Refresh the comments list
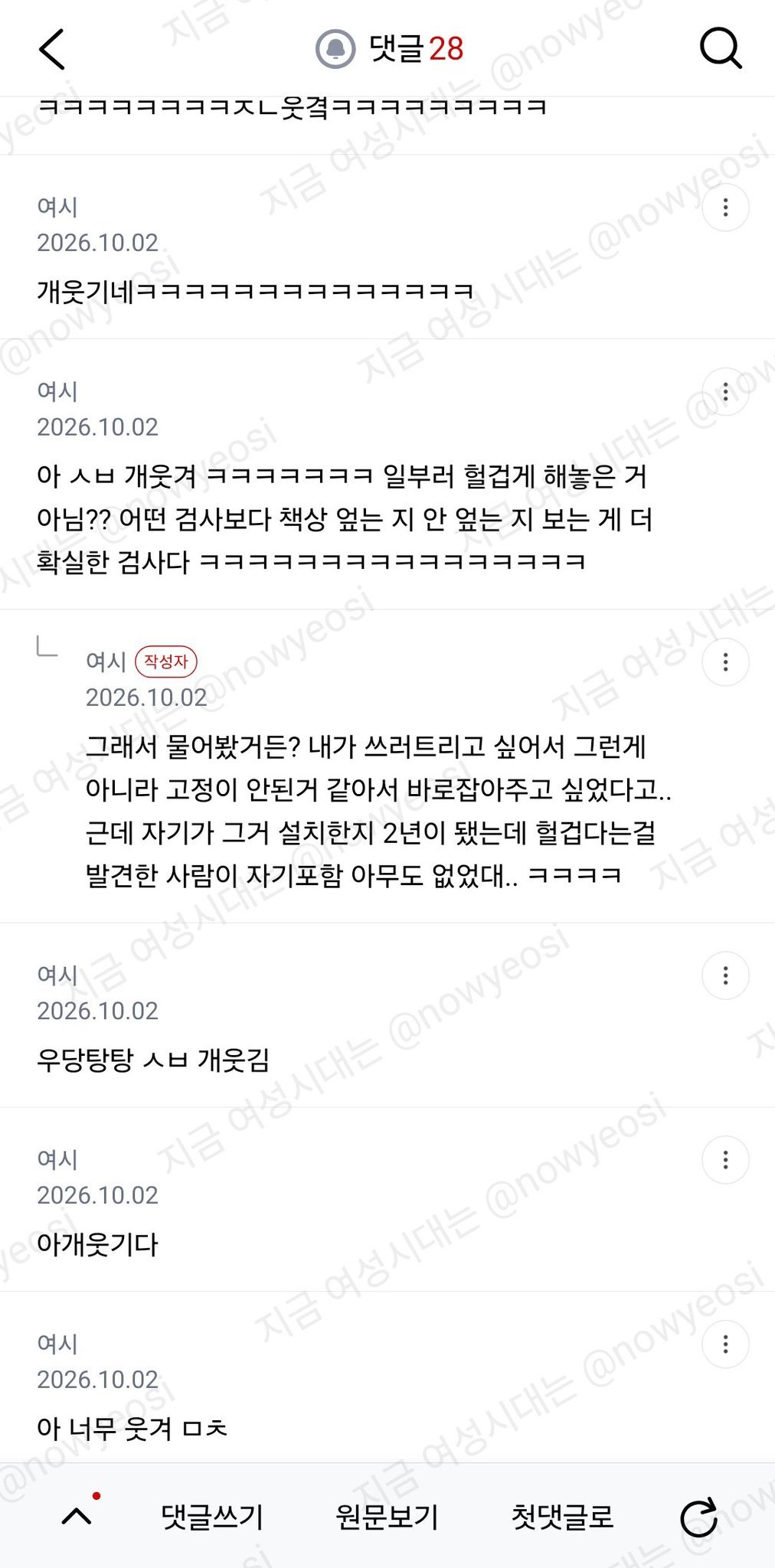This screenshot has height=1568, width=775. (x=698, y=1517)
